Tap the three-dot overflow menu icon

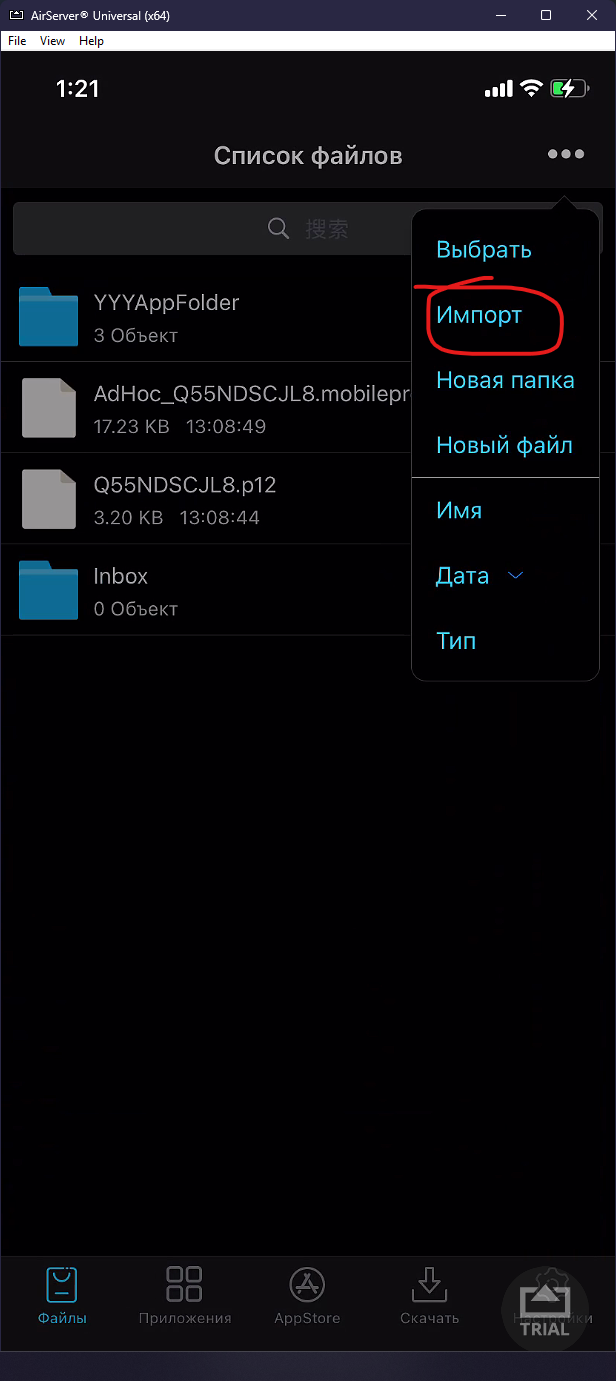click(x=565, y=154)
